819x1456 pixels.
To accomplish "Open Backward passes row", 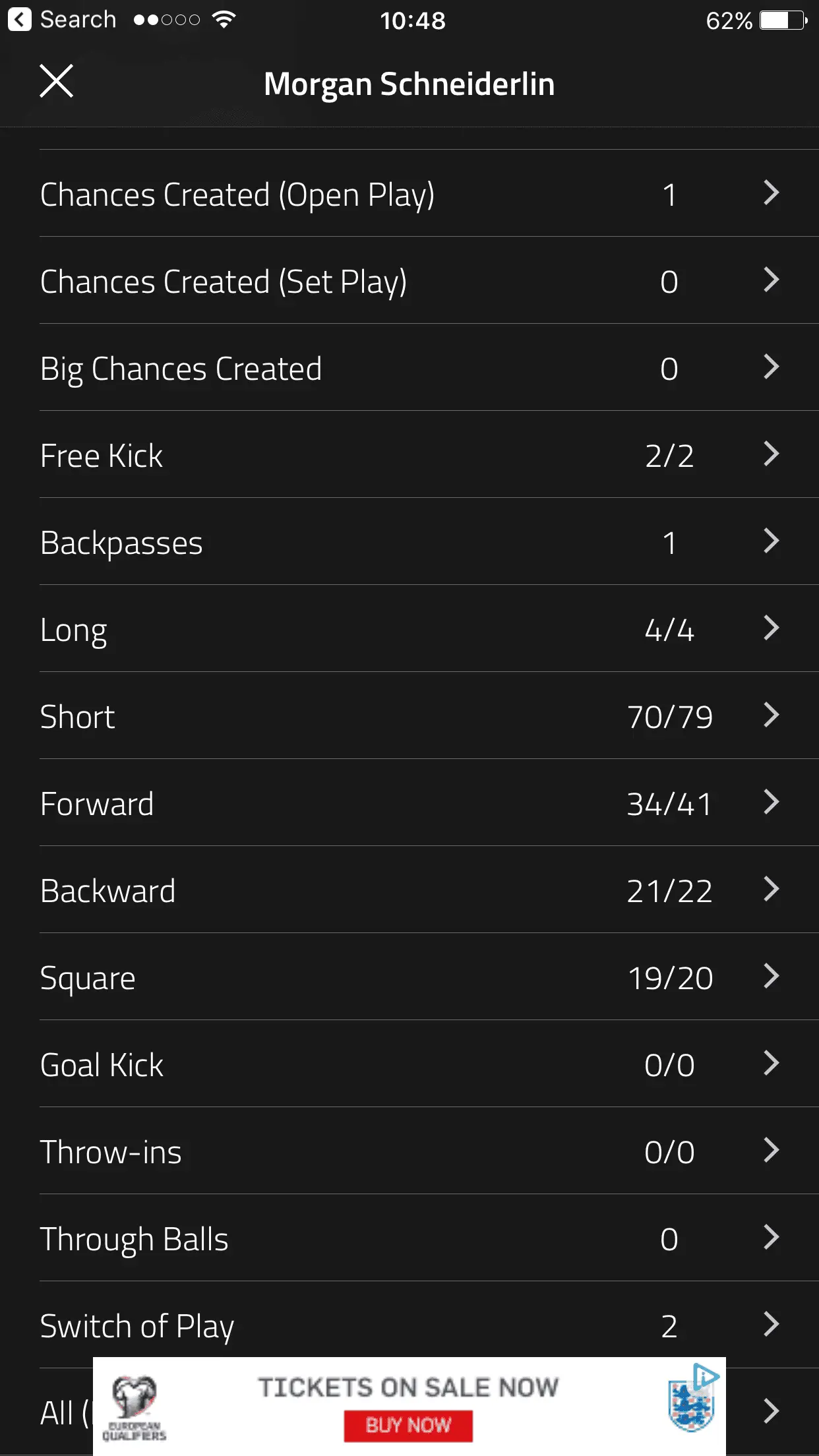I will [x=409, y=890].
